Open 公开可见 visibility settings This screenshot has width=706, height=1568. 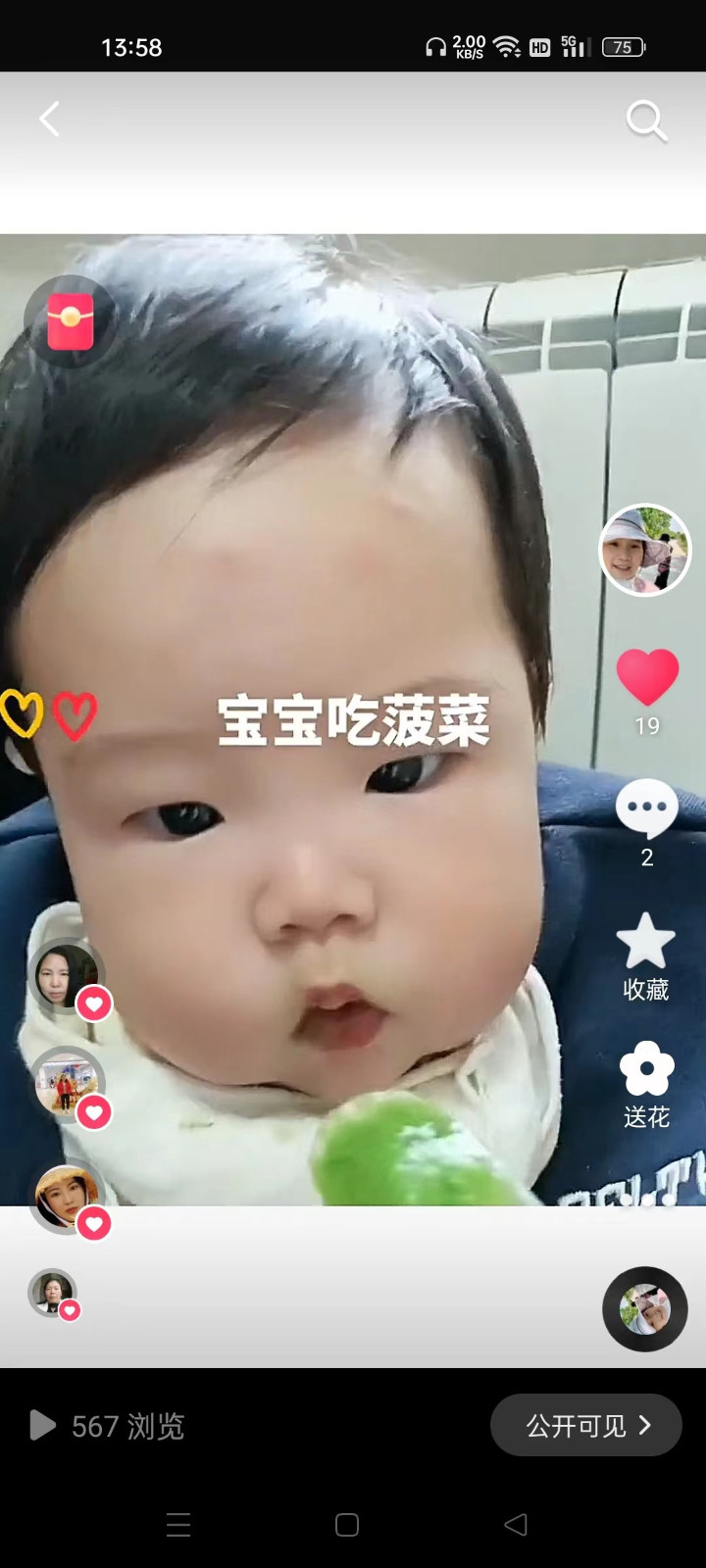[x=586, y=1425]
